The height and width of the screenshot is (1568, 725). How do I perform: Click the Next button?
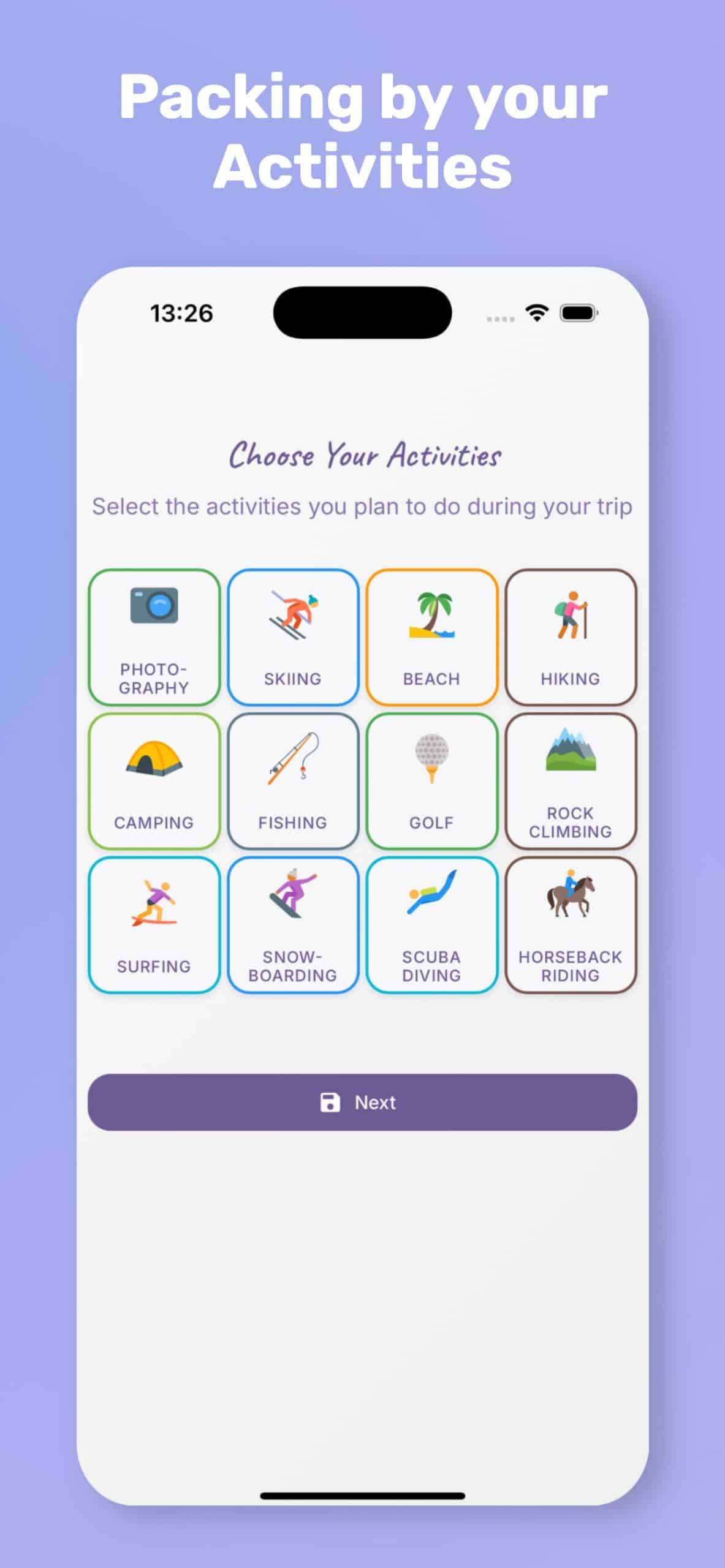pos(362,1102)
